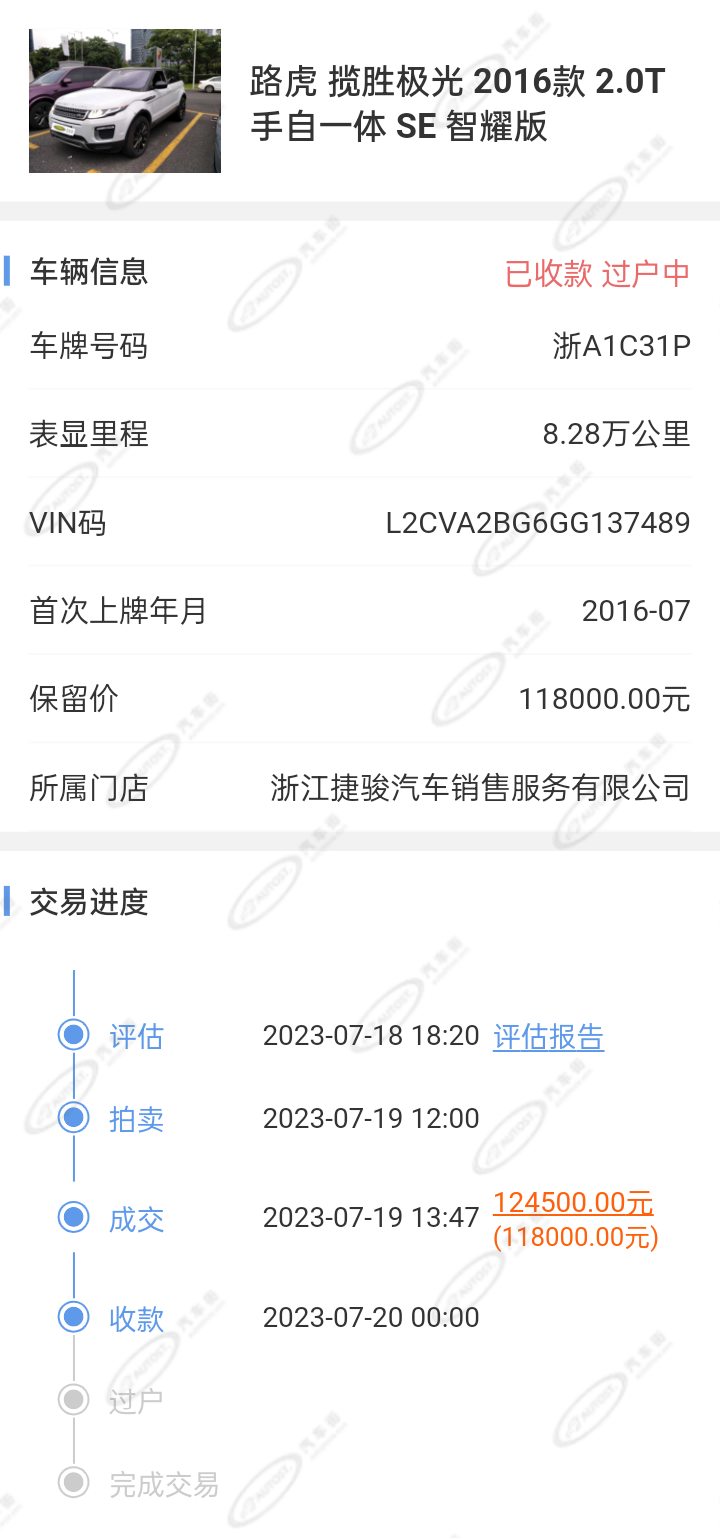The height and width of the screenshot is (1540, 720).
Task: Open the Range Rover Evoque car photo
Action: pos(125,101)
